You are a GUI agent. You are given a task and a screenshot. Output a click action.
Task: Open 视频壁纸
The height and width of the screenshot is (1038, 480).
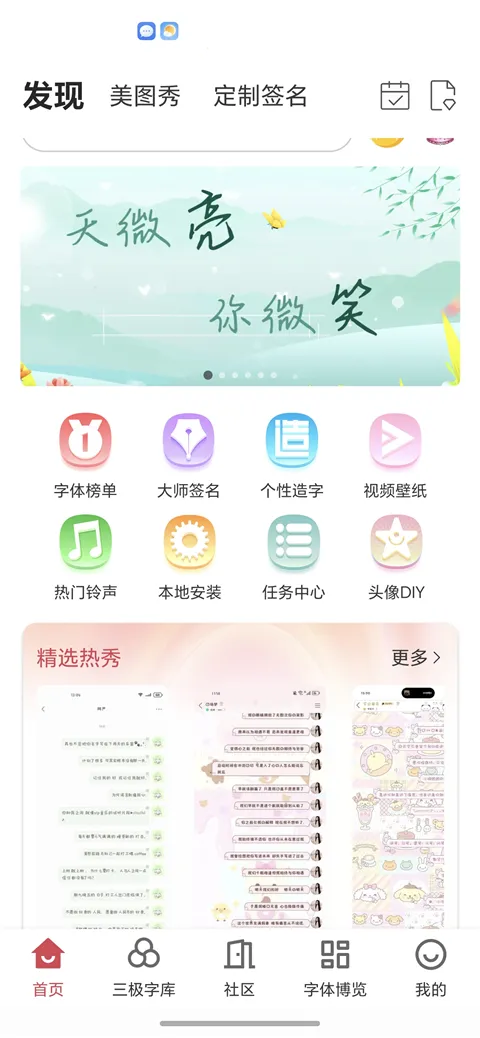tap(395, 455)
